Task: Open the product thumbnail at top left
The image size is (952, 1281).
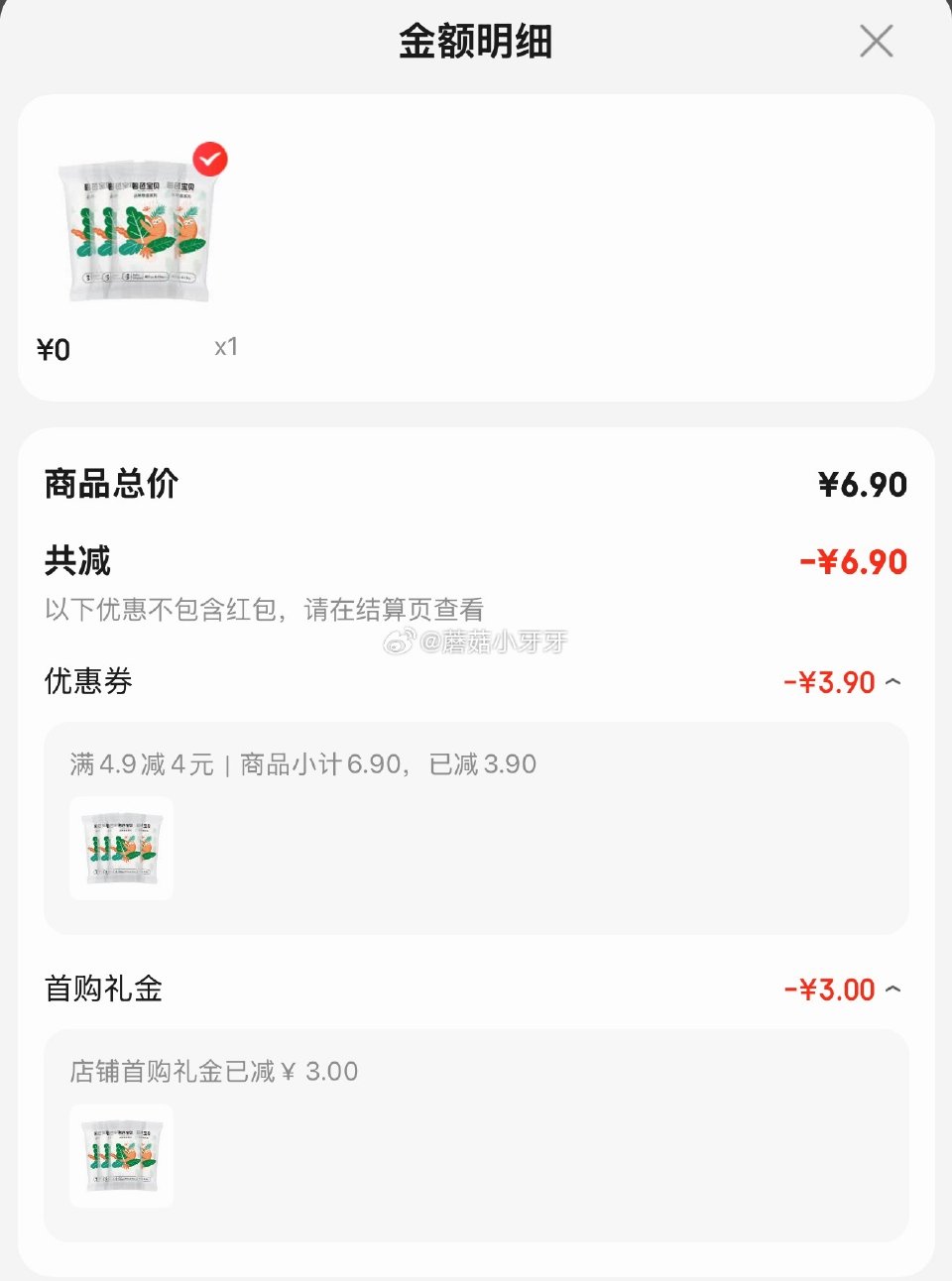Action: (139, 226)
